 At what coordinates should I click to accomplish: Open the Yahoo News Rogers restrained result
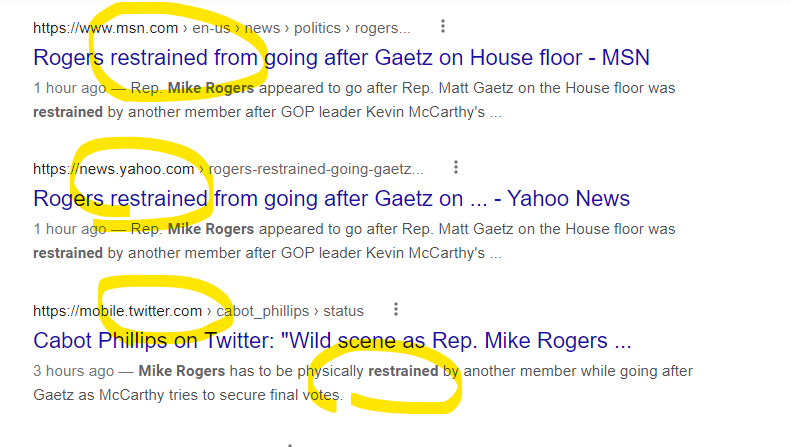tap(330, 198)
